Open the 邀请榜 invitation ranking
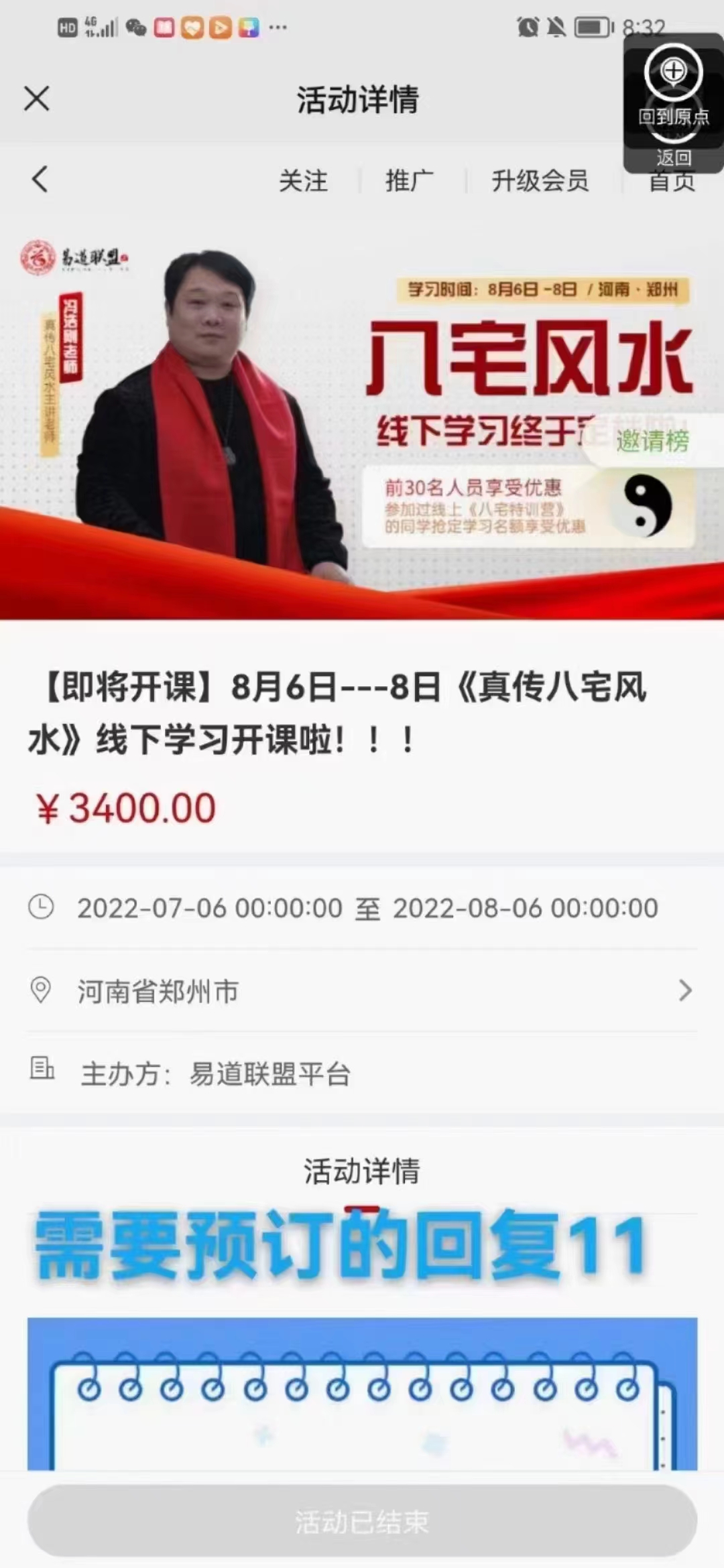Viewport: 724px width, 1568px height. click(x=652, y=441)
